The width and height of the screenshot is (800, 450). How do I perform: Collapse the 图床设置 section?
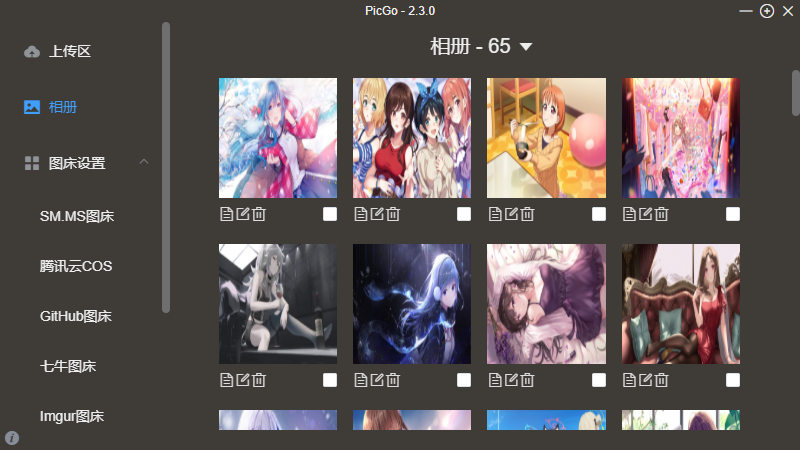[x=143, y=162]
